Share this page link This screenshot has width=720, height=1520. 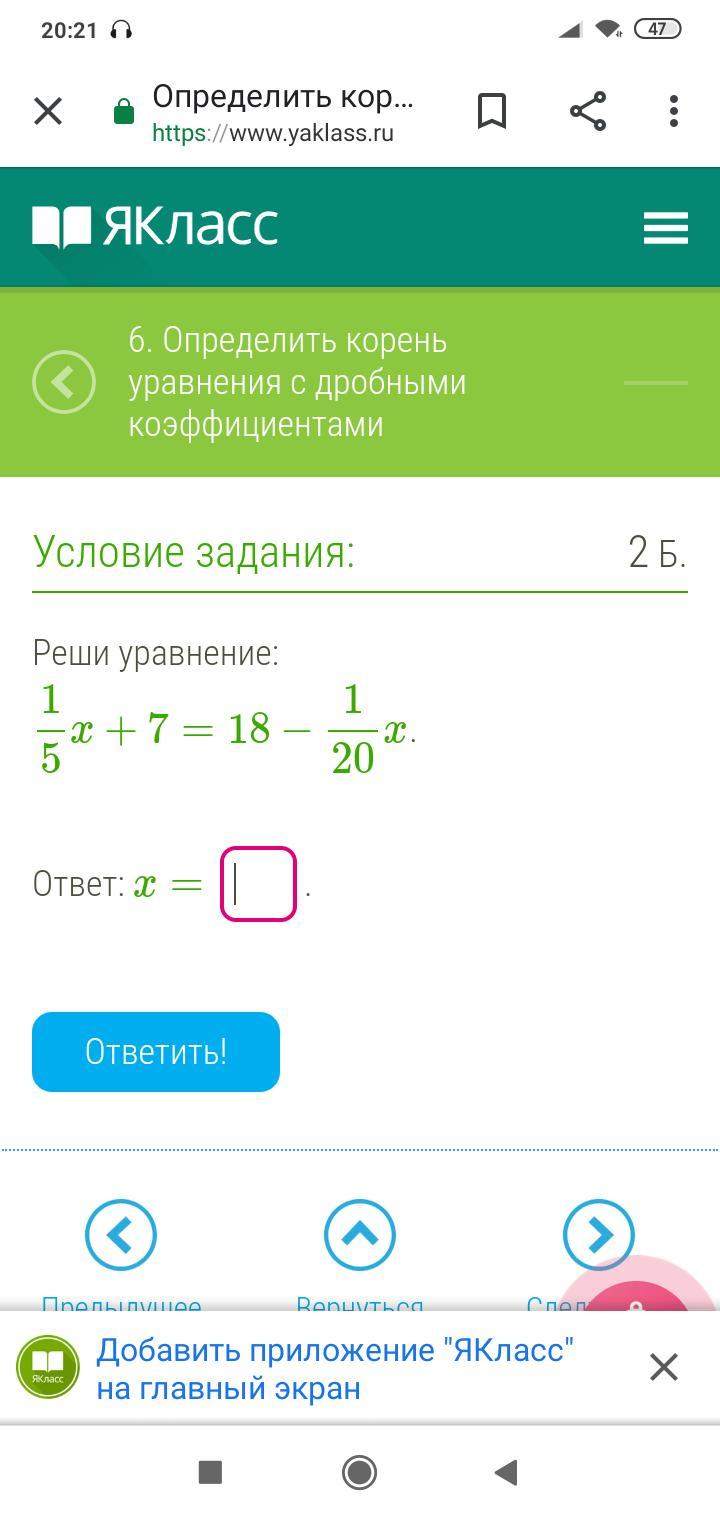(x=588, y=111)
